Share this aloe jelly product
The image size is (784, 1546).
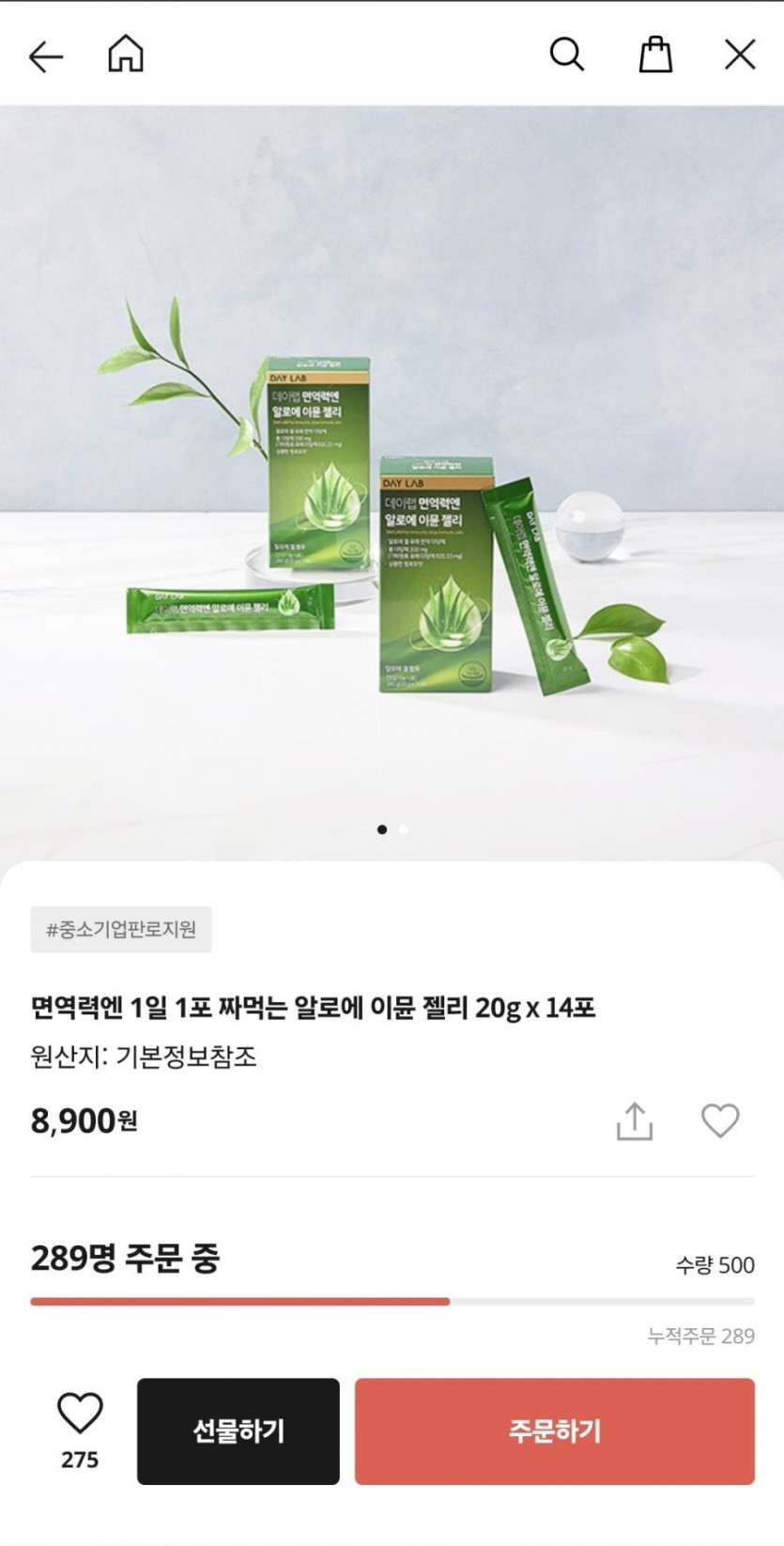tap(635, 1121)
